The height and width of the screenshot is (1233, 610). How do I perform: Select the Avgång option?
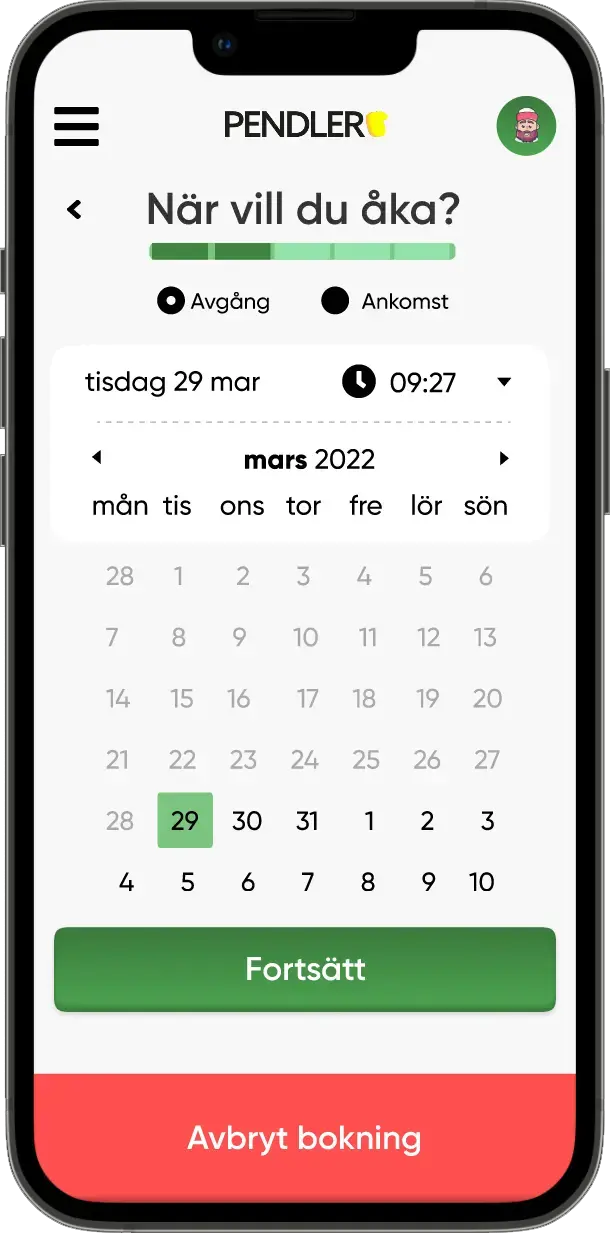171,301
